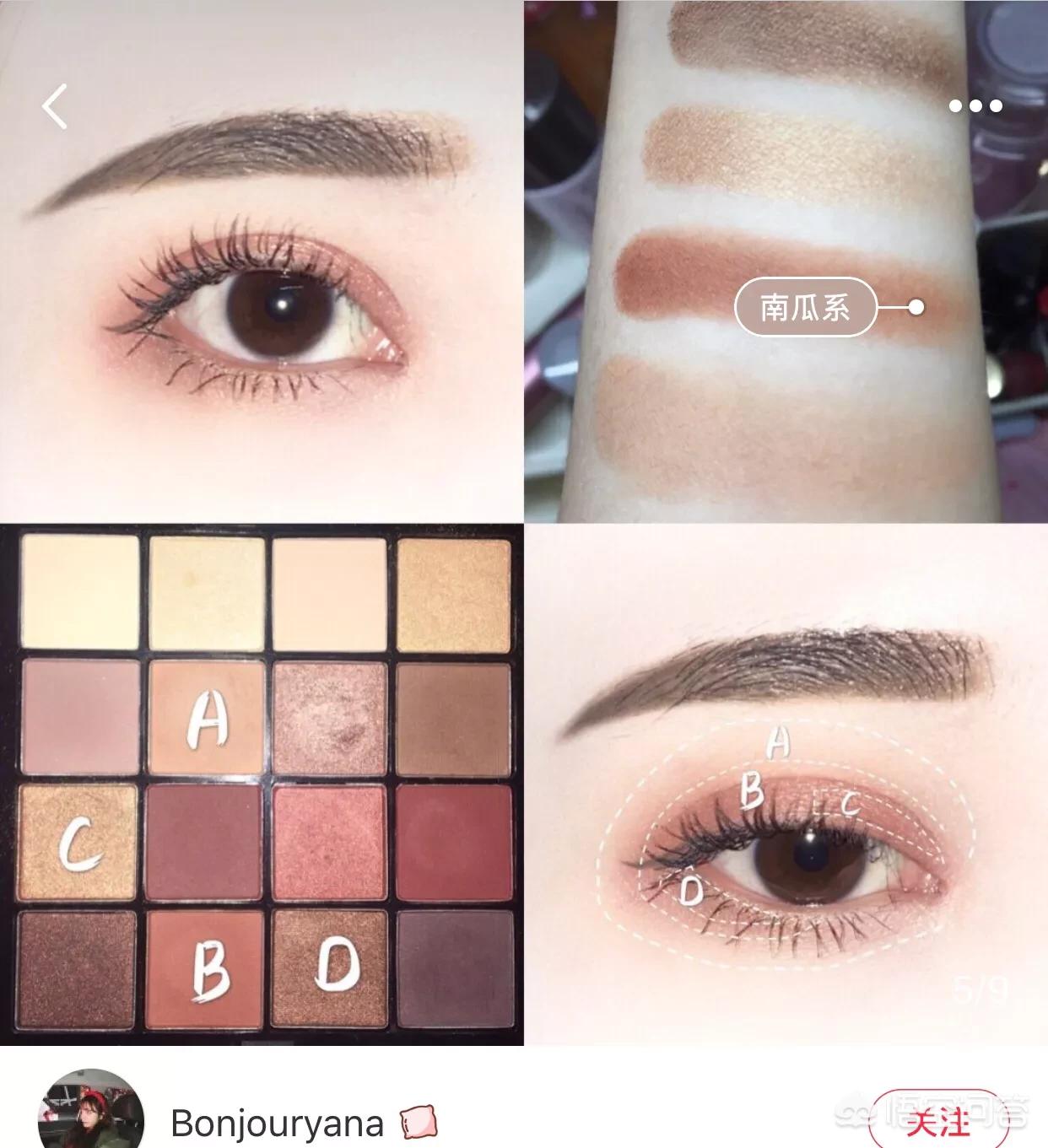Open Bonjouryana's profile avatar
Viewport: 1048px width, 1148px height.
(x=90, y=1113)
